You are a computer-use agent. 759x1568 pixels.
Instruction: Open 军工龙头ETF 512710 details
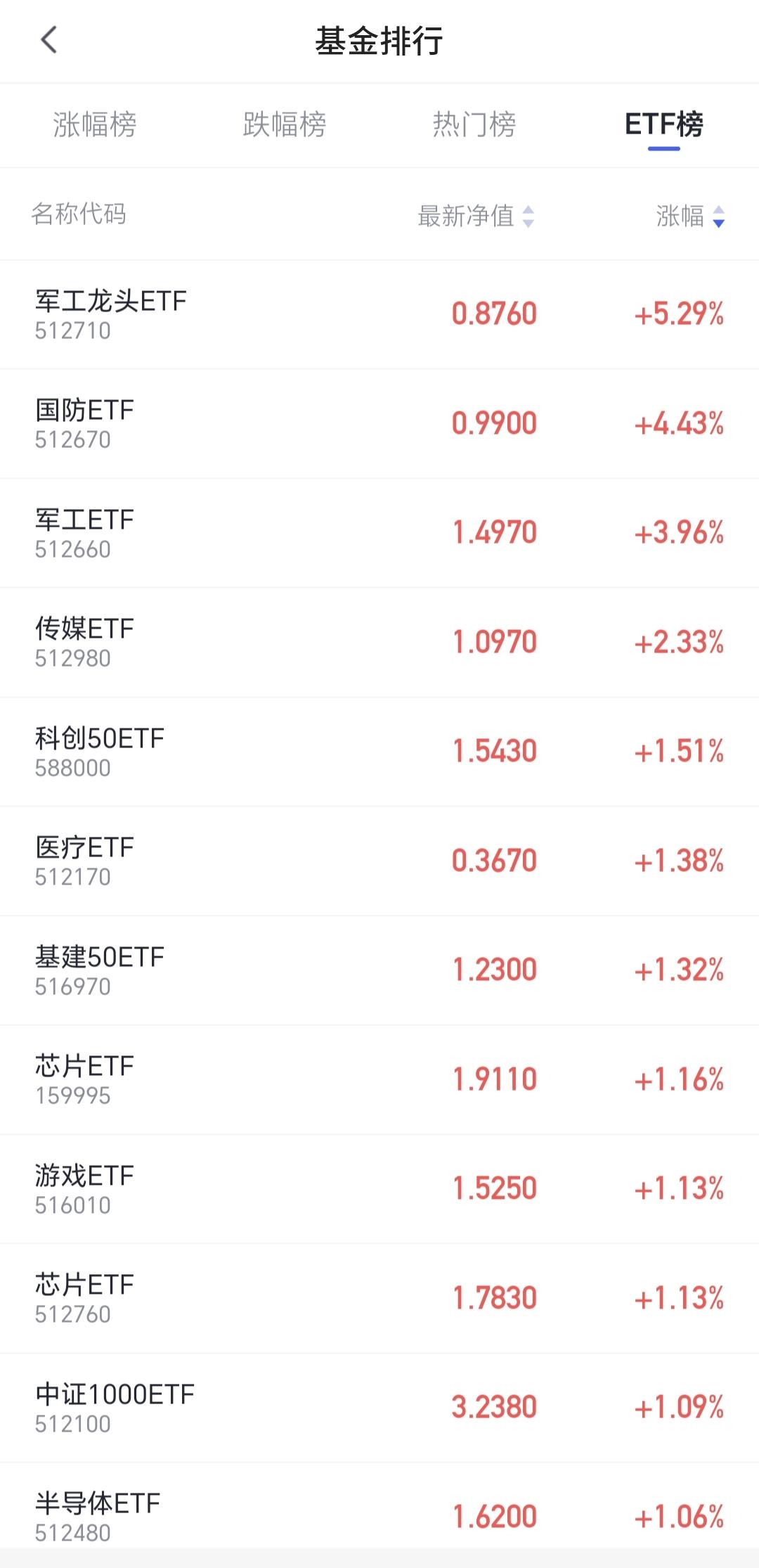[379, 314]
